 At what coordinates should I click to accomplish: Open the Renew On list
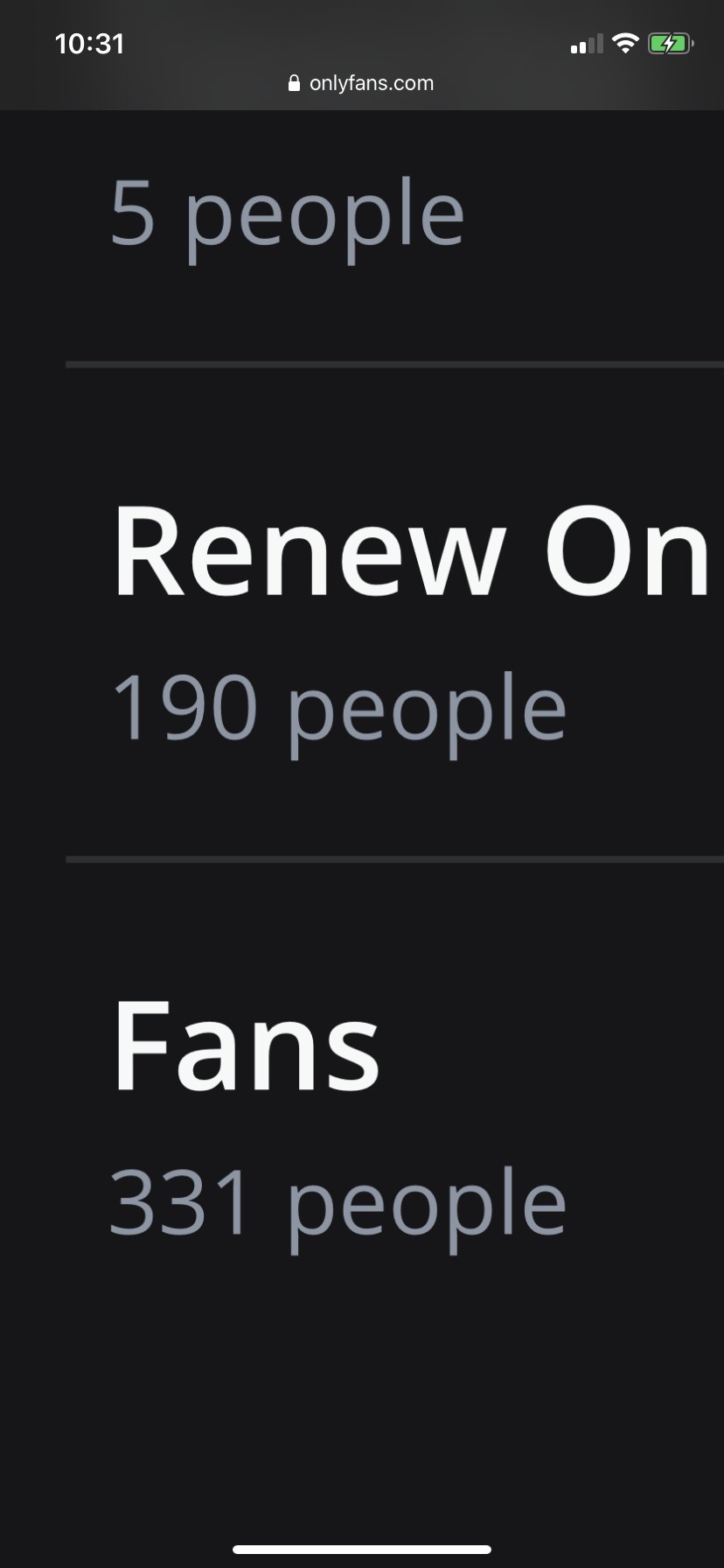[394, 613]
